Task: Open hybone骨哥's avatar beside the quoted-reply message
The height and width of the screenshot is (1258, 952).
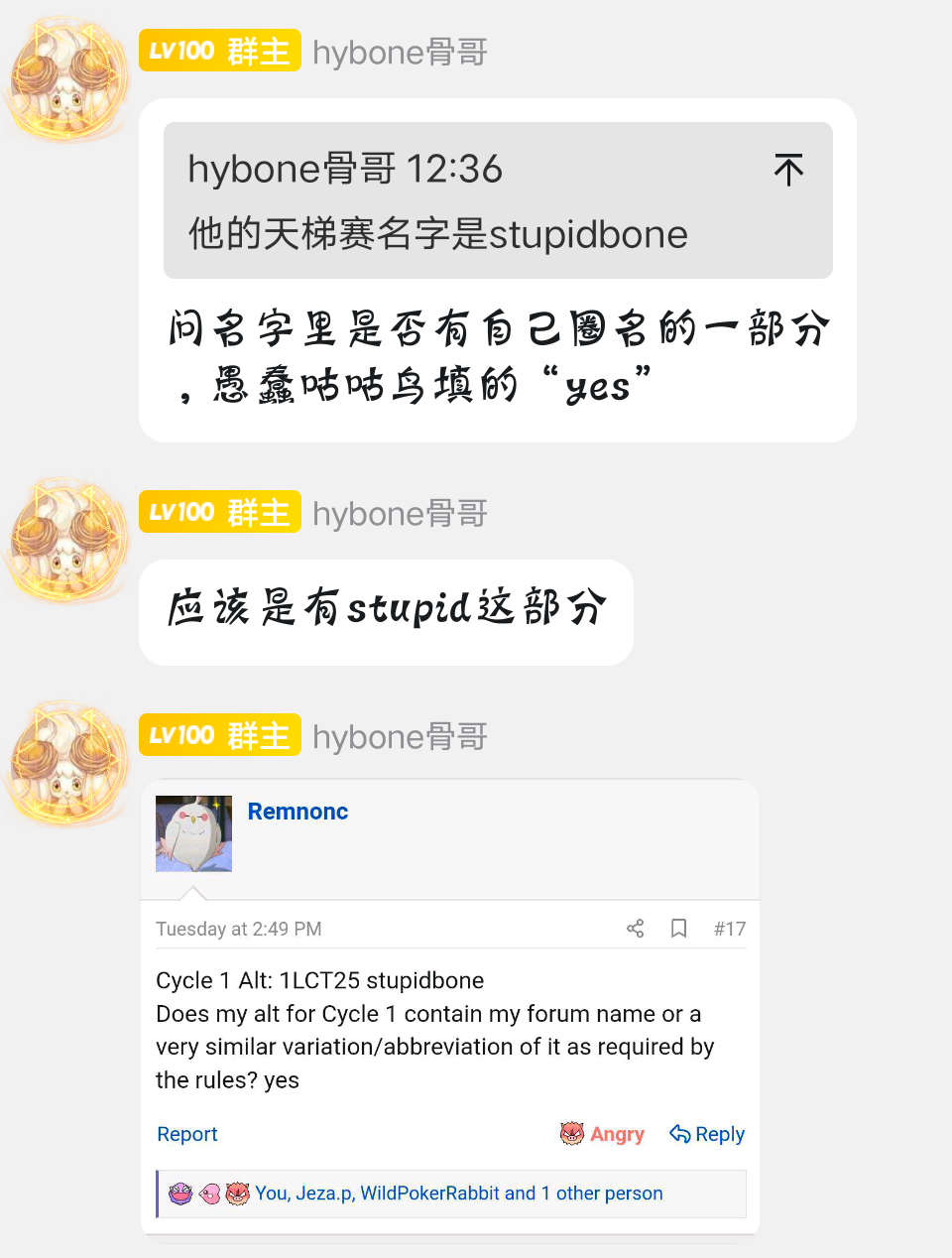Action: pos(67,81)
